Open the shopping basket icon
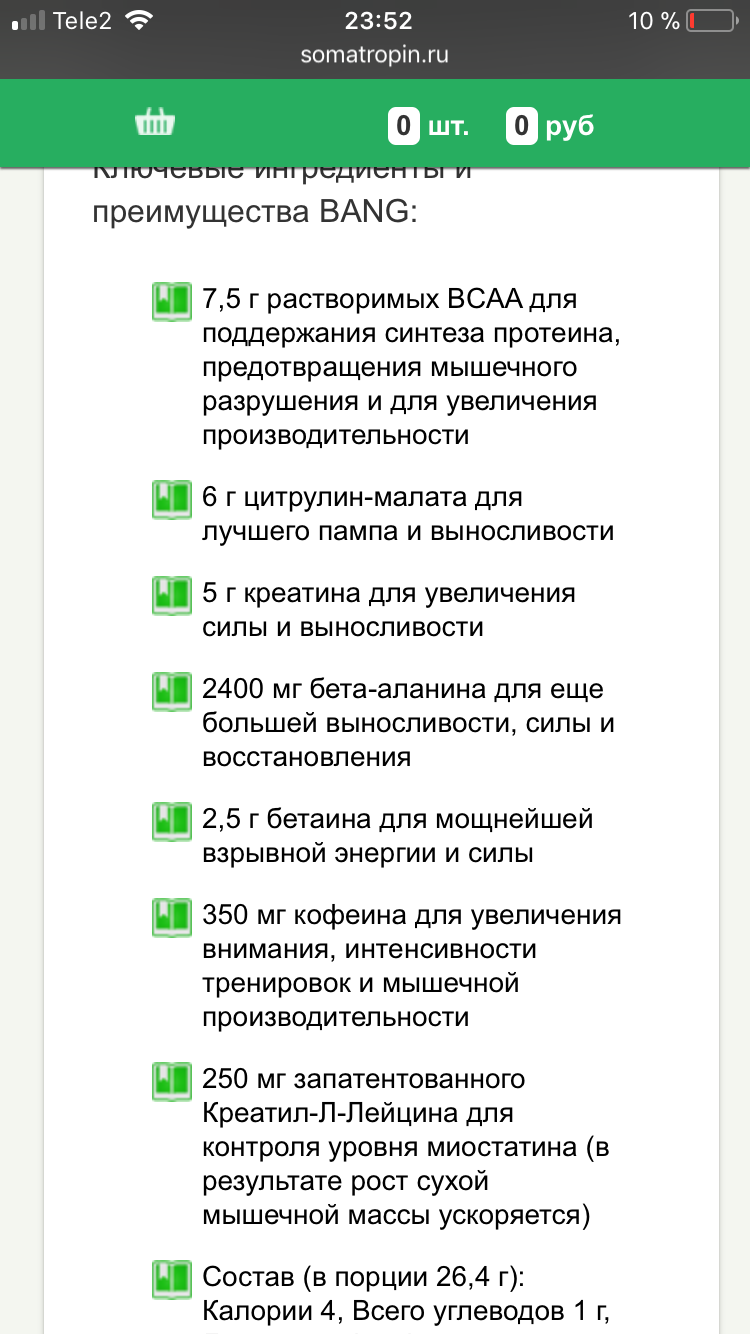This screenshot has height=1334, width=750. click(155, 123)
